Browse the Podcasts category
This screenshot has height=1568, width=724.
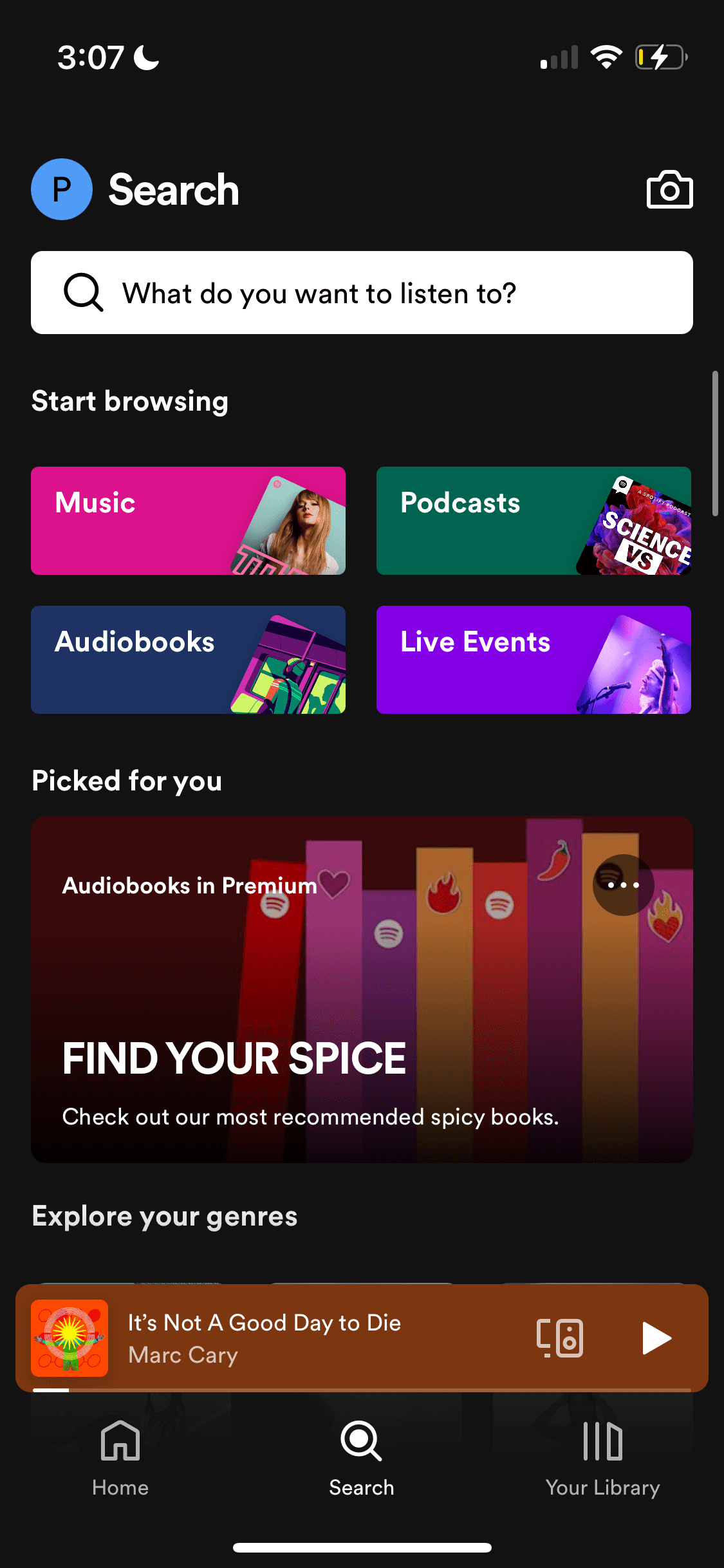point(534,521)
